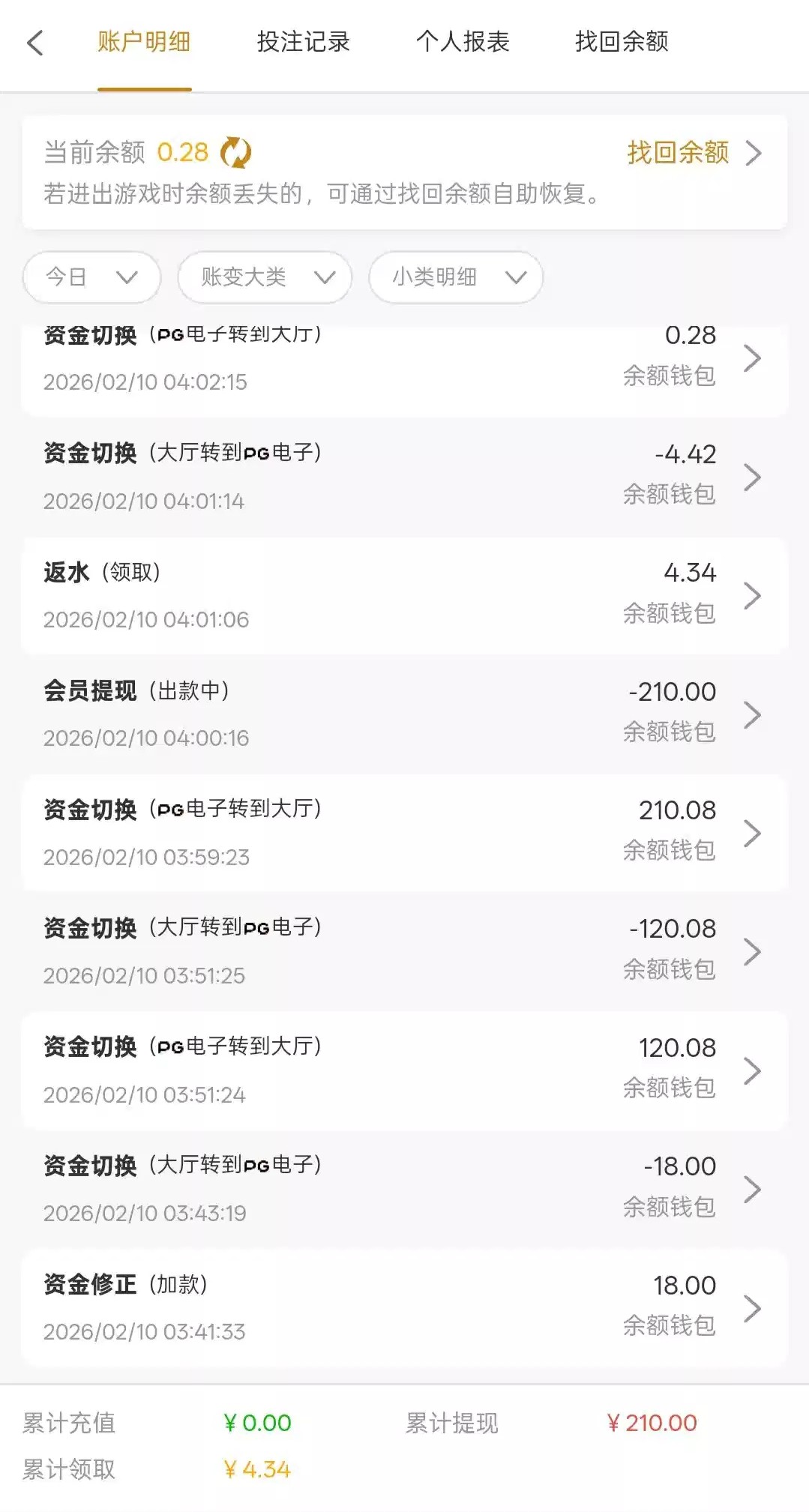This screenshot has height=1512, width=809.
Task: Refresh the current balance
Action: [x=236, y=153]
